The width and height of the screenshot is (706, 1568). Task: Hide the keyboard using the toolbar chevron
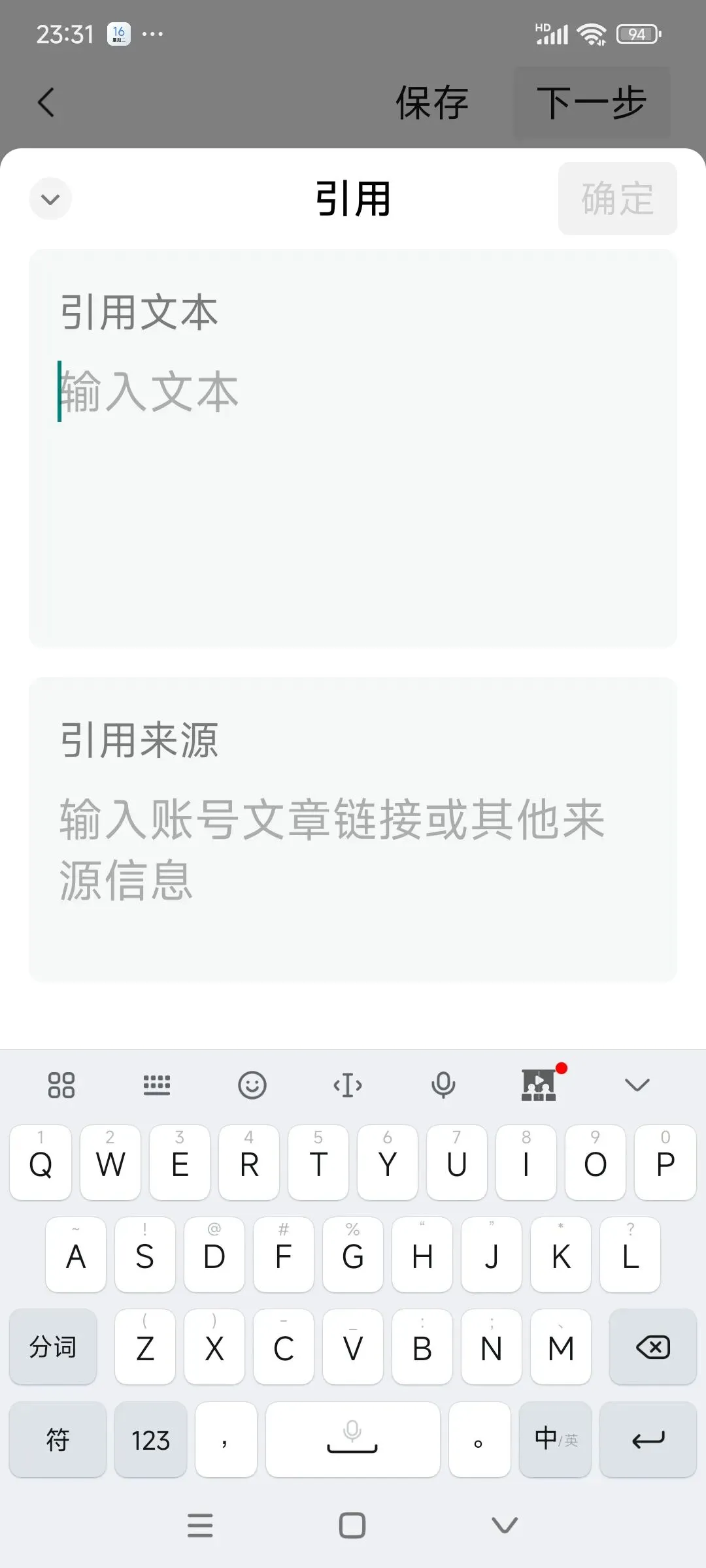tap(637, 1085)
